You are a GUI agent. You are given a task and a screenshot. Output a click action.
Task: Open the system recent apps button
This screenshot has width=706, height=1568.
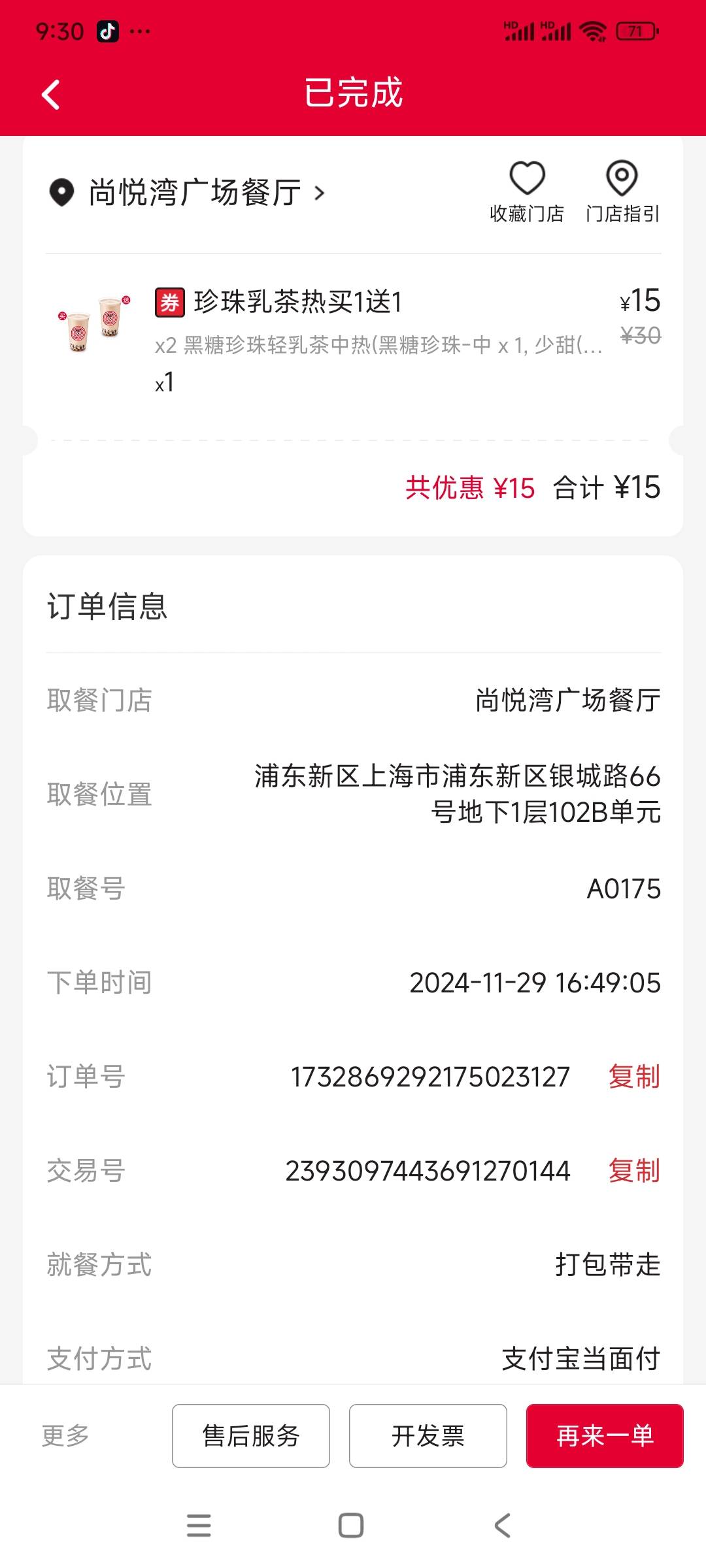(199, 1526)
